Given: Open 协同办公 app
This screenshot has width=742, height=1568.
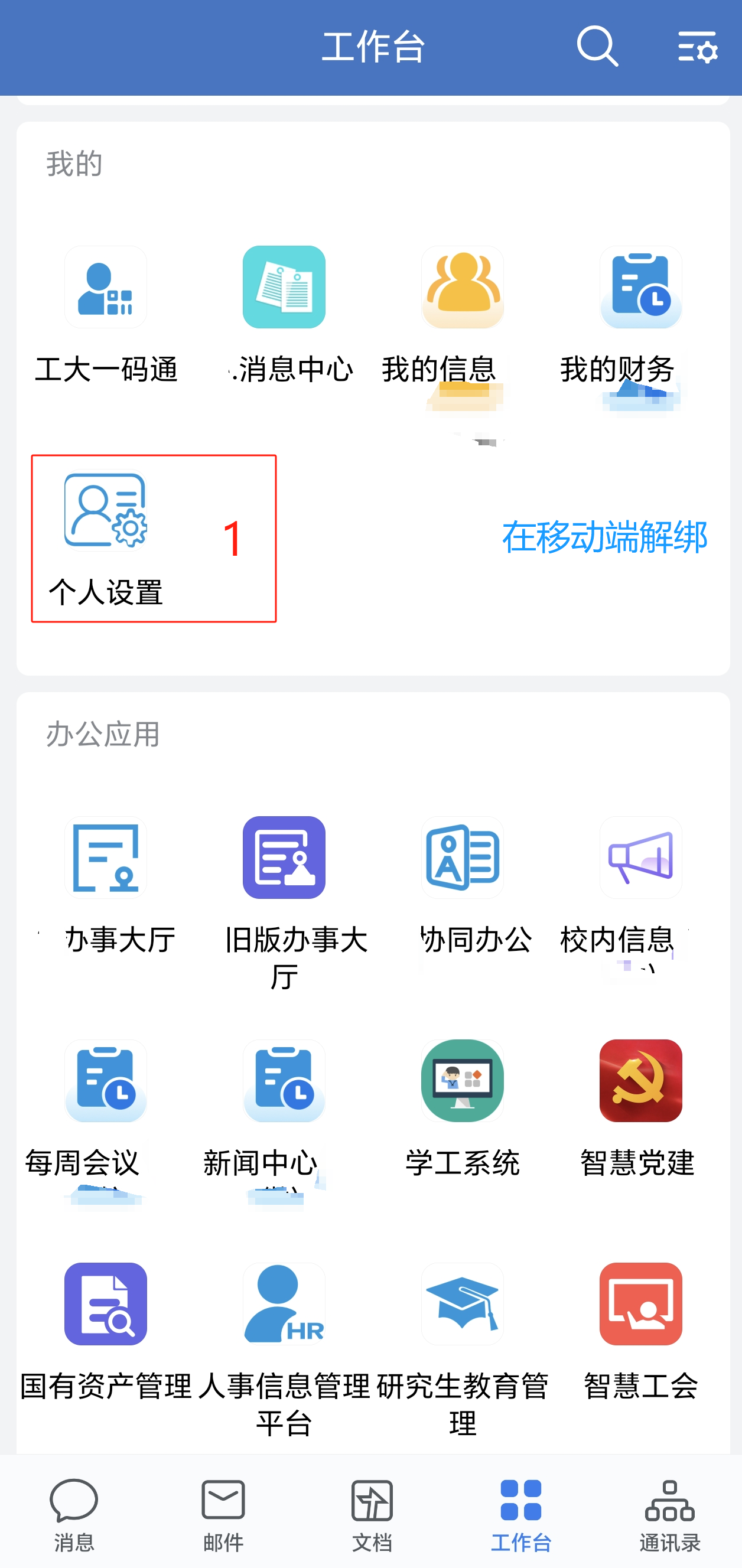Looking at the screenshot, I should pyautogui.click(x=462, y=858).
